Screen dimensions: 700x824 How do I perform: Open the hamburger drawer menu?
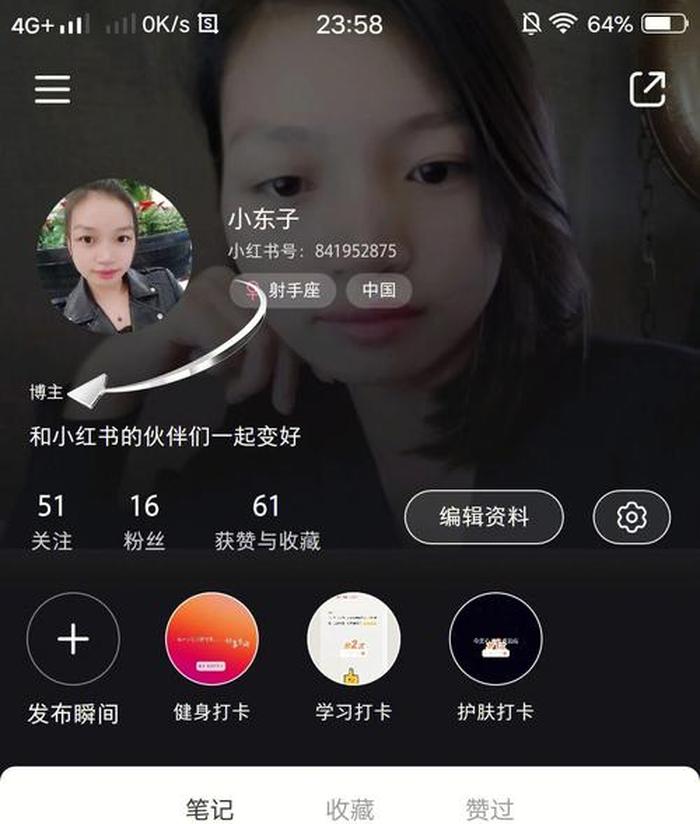click(x=52, y=90)
